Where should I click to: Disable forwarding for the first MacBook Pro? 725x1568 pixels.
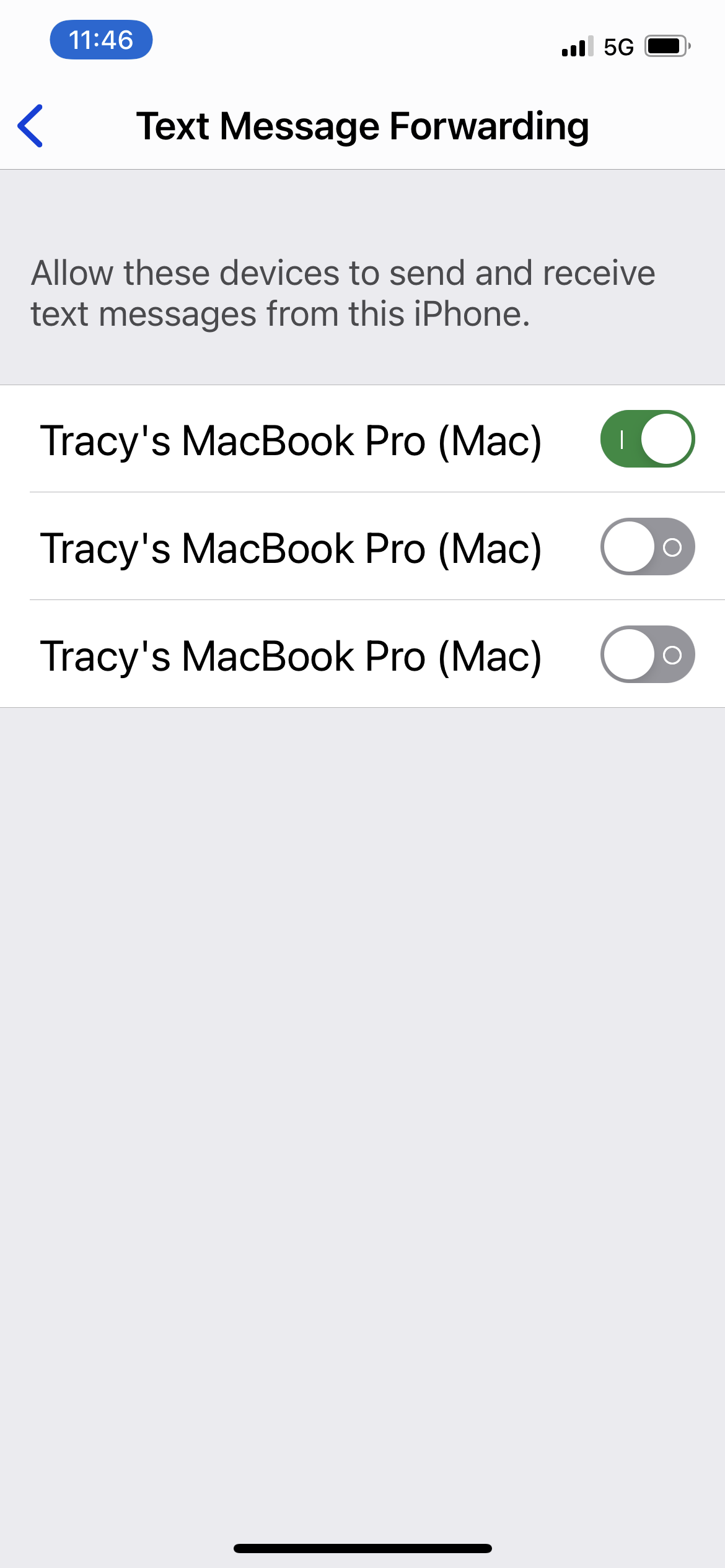647,439
